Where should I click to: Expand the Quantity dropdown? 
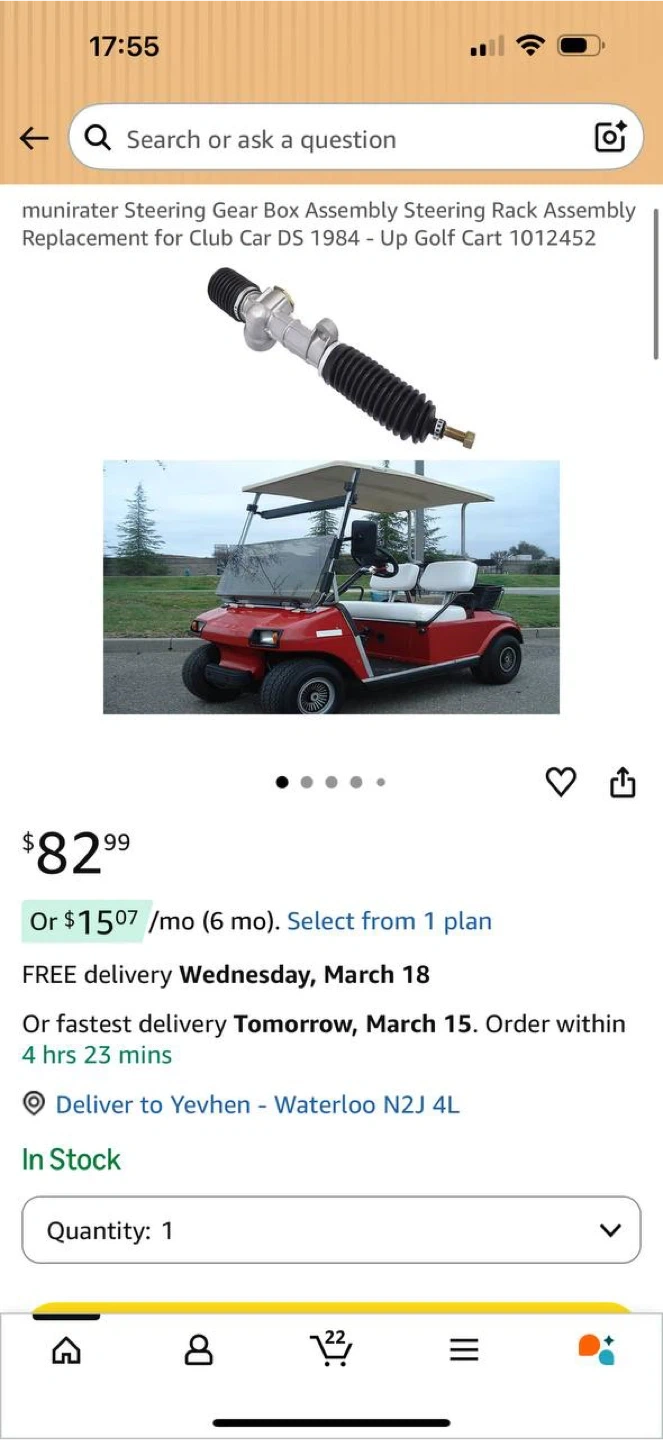(x=331, y=1230)
